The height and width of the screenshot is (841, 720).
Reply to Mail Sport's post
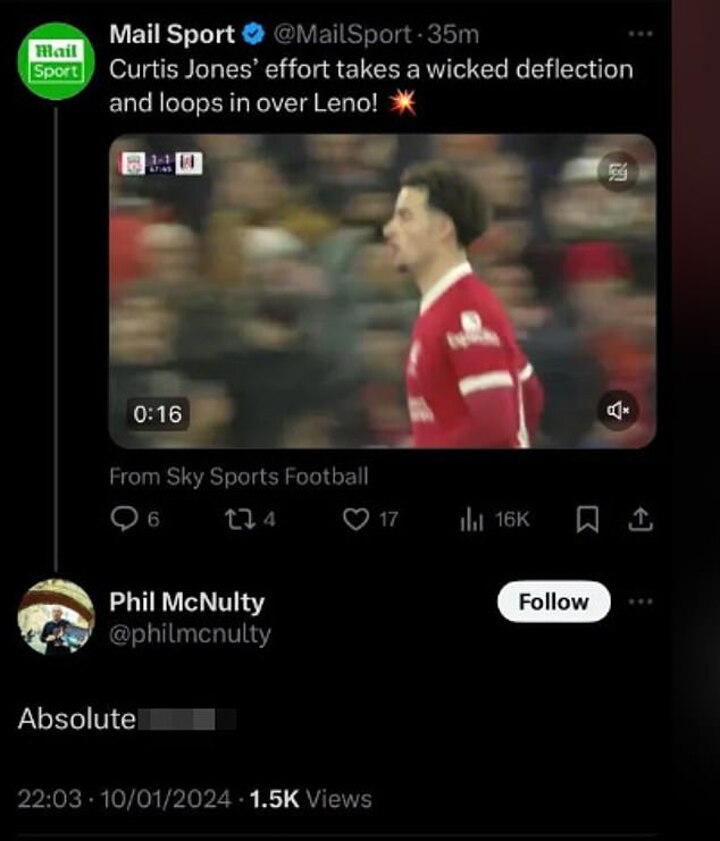[x=125, y=519]
